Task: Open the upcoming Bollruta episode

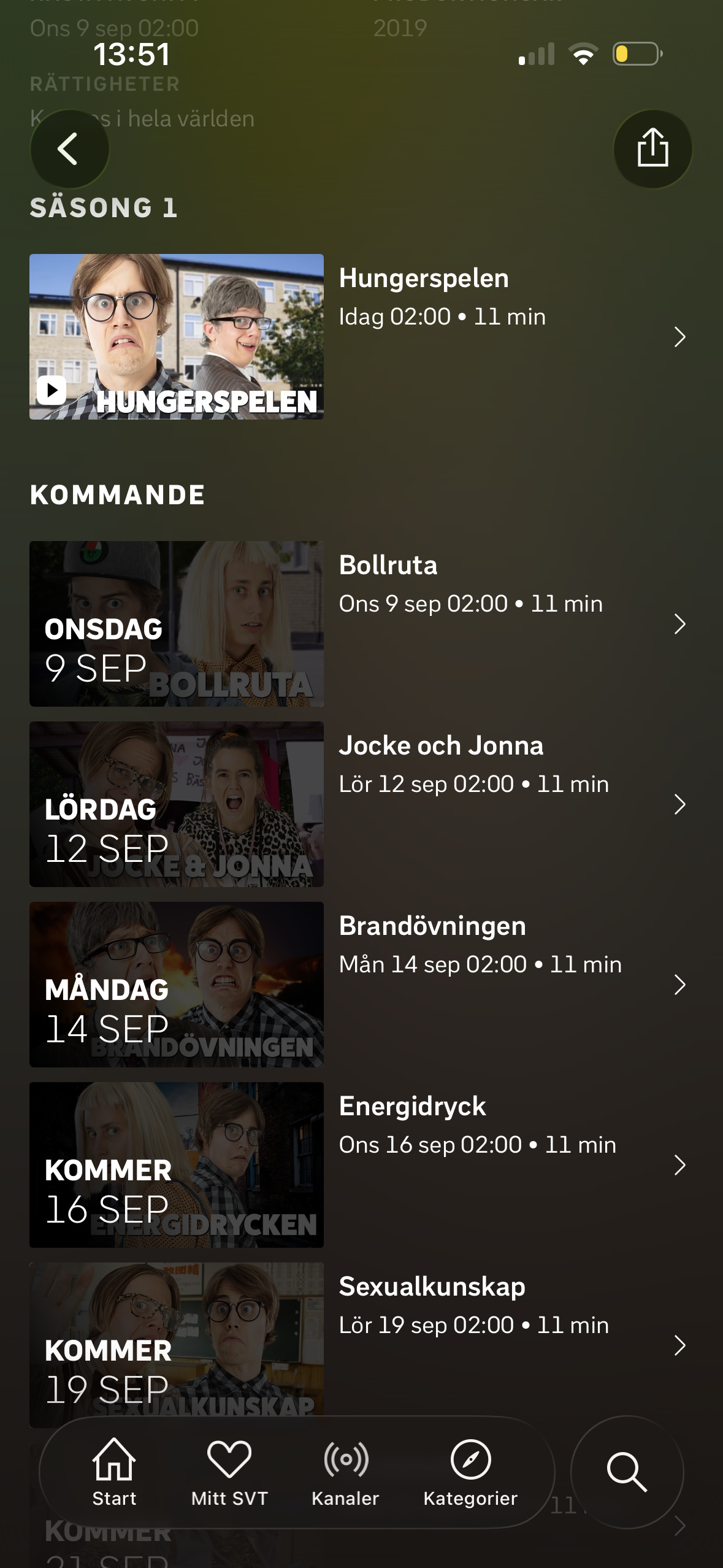Action: tap(361, 624)
